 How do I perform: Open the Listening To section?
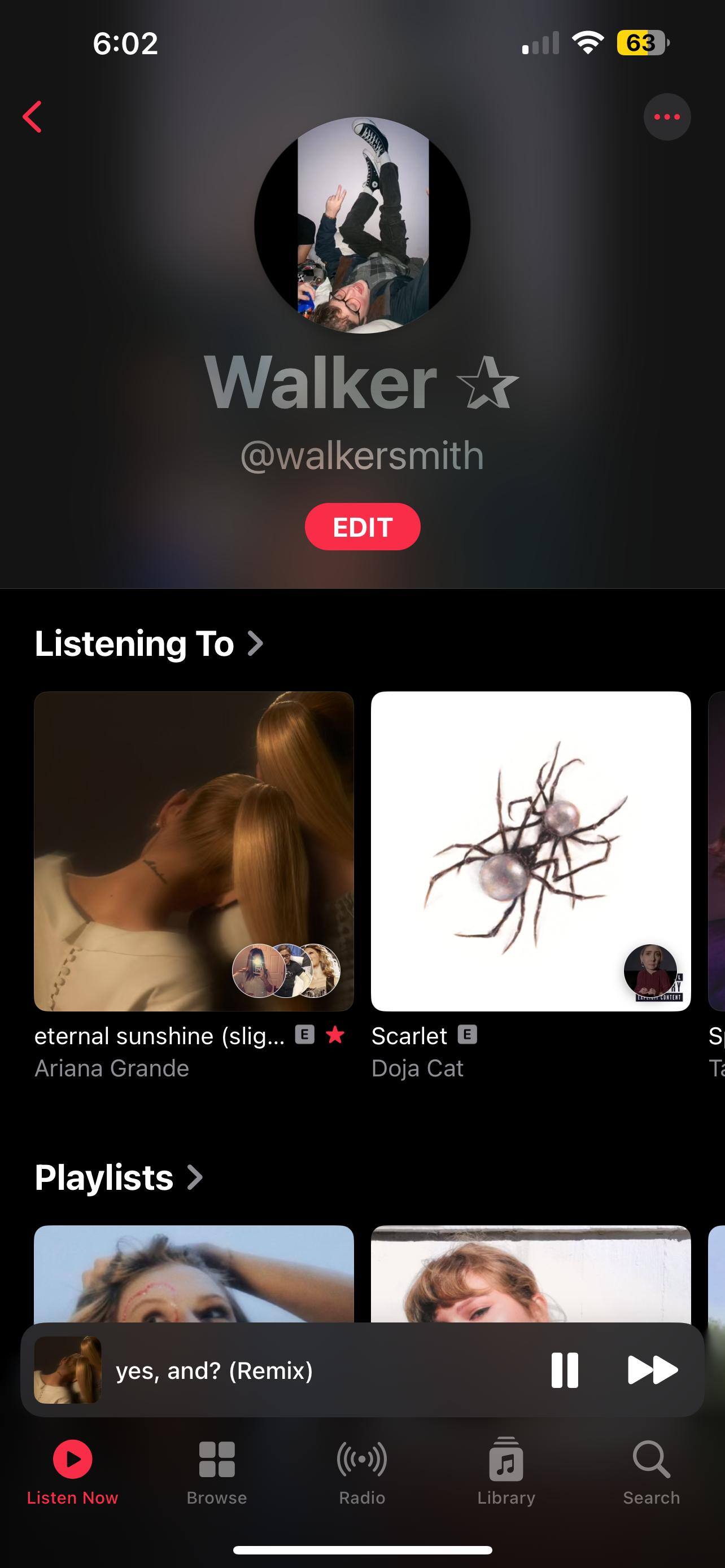(149, 643)
